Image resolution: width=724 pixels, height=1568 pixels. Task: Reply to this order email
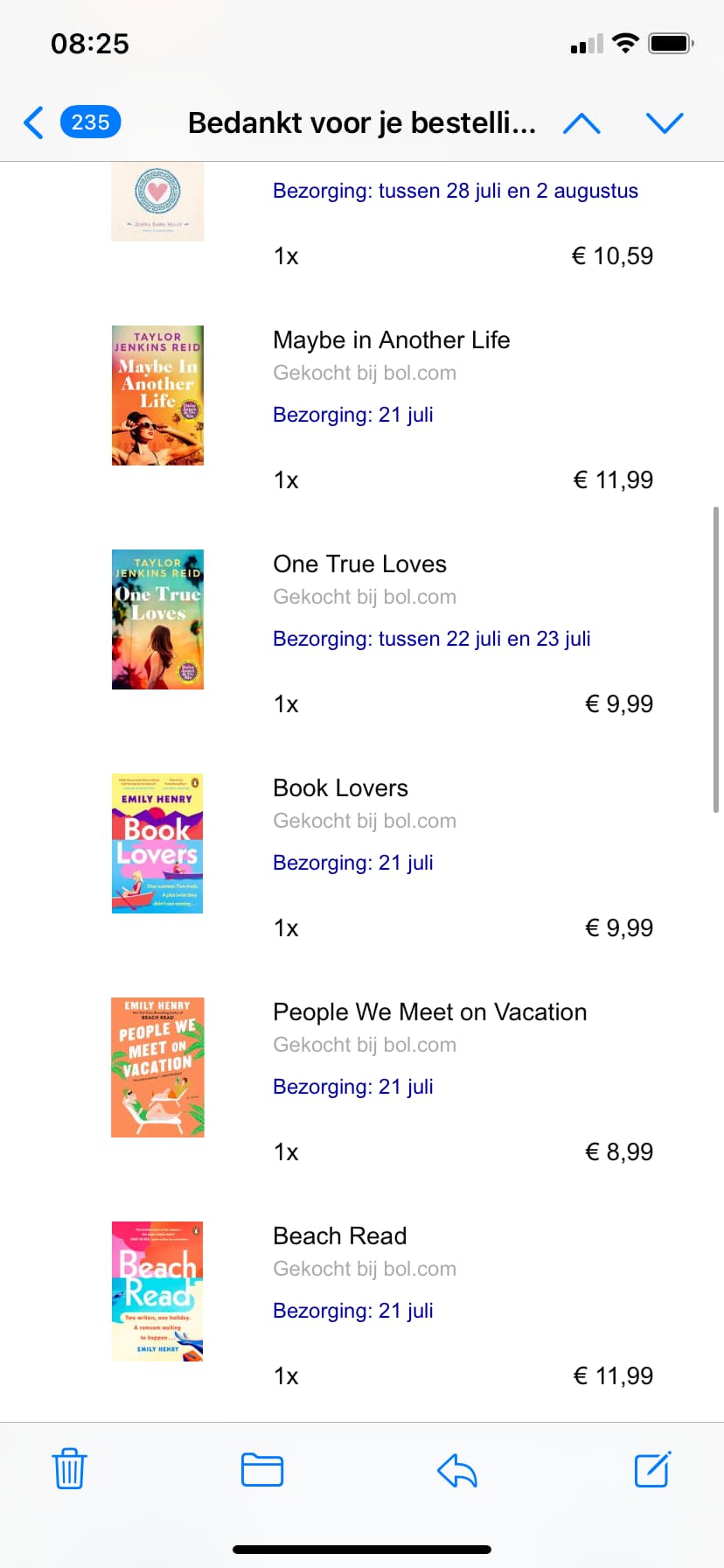point(456,1469)
